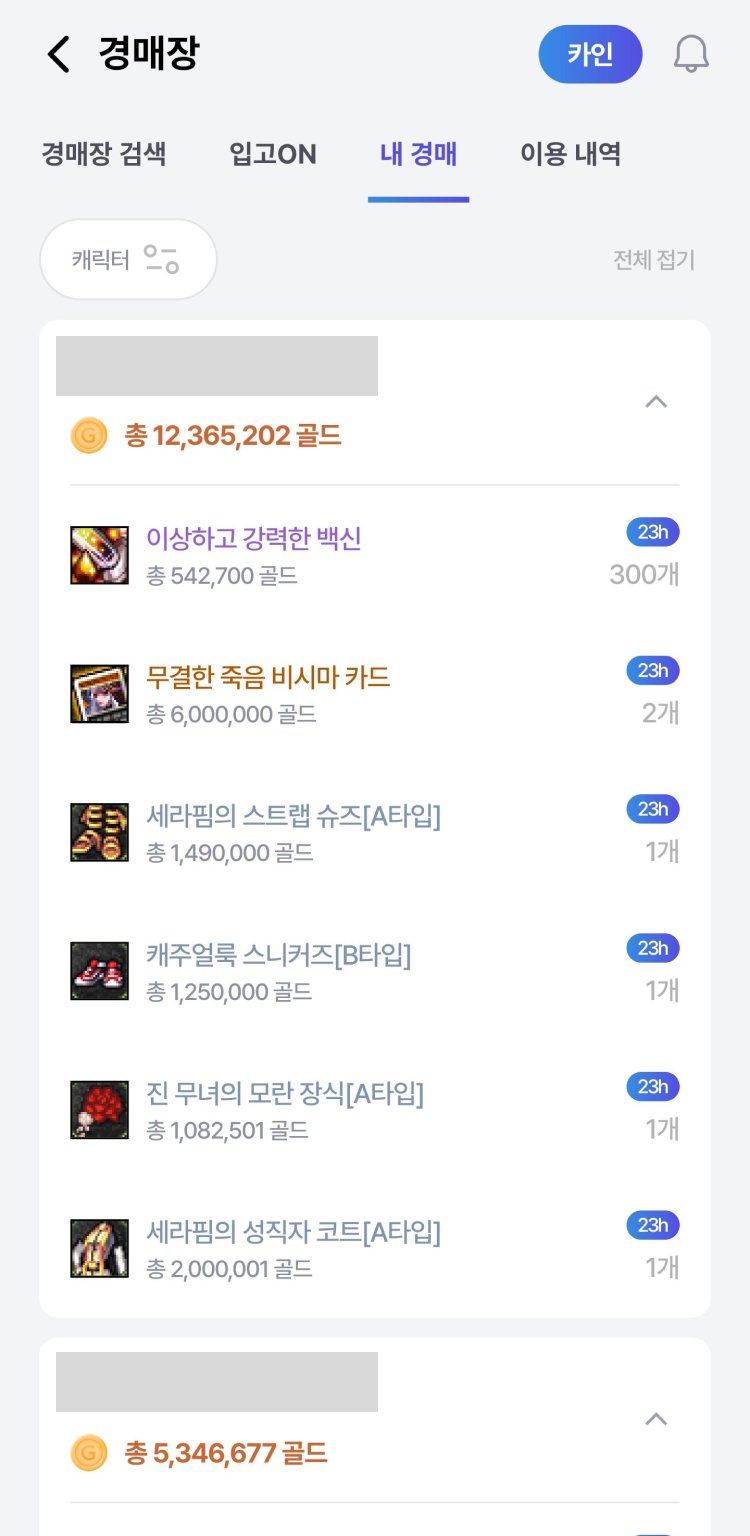Collapse the 12,365,202 골드 character card
Image resolution: width=750 pixels, height=1536 pixels.
pyautogui.click(x=655, y=402)
